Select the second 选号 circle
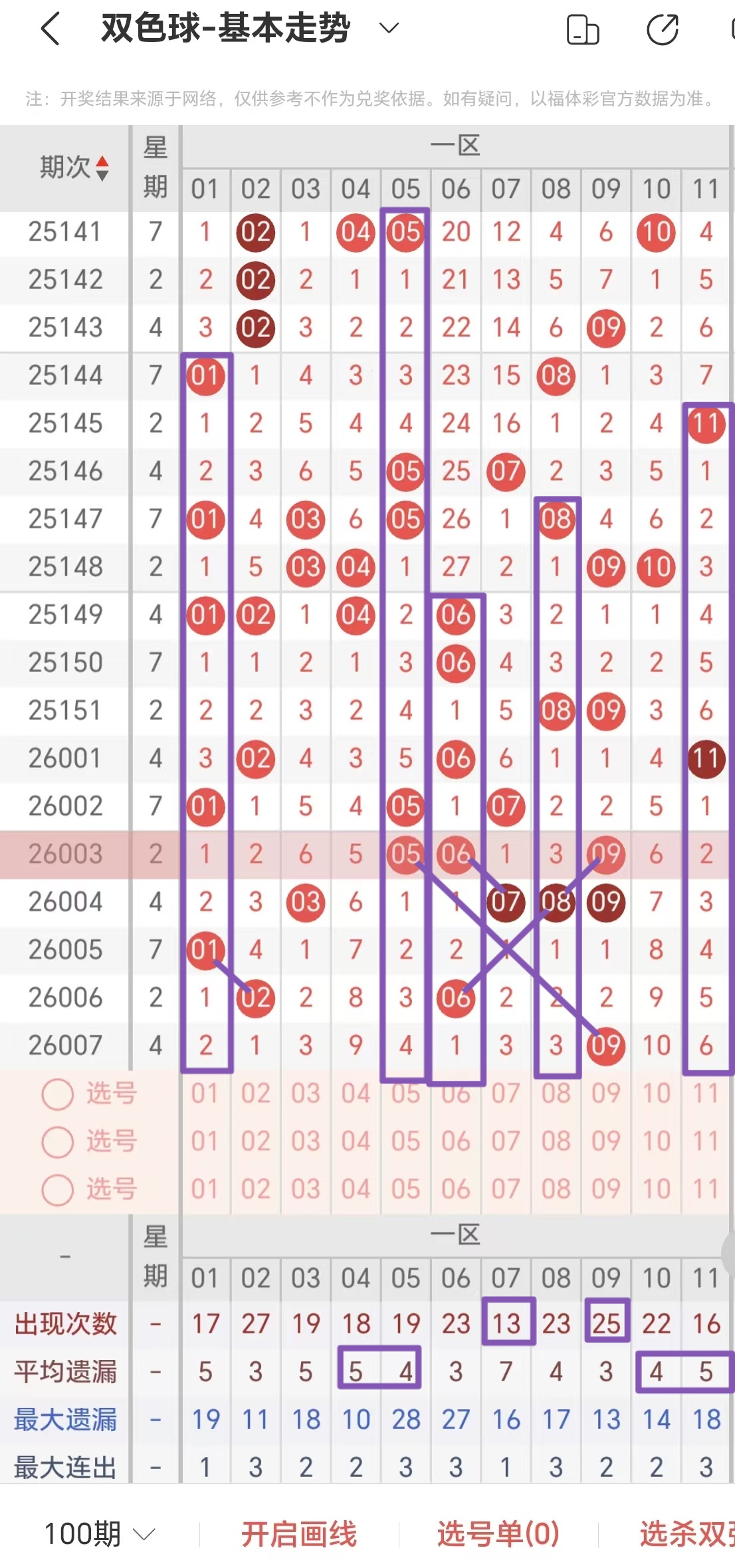The width and height of the screenshot is (735, 1568). pyautogui.click(x=57, y=1141)
